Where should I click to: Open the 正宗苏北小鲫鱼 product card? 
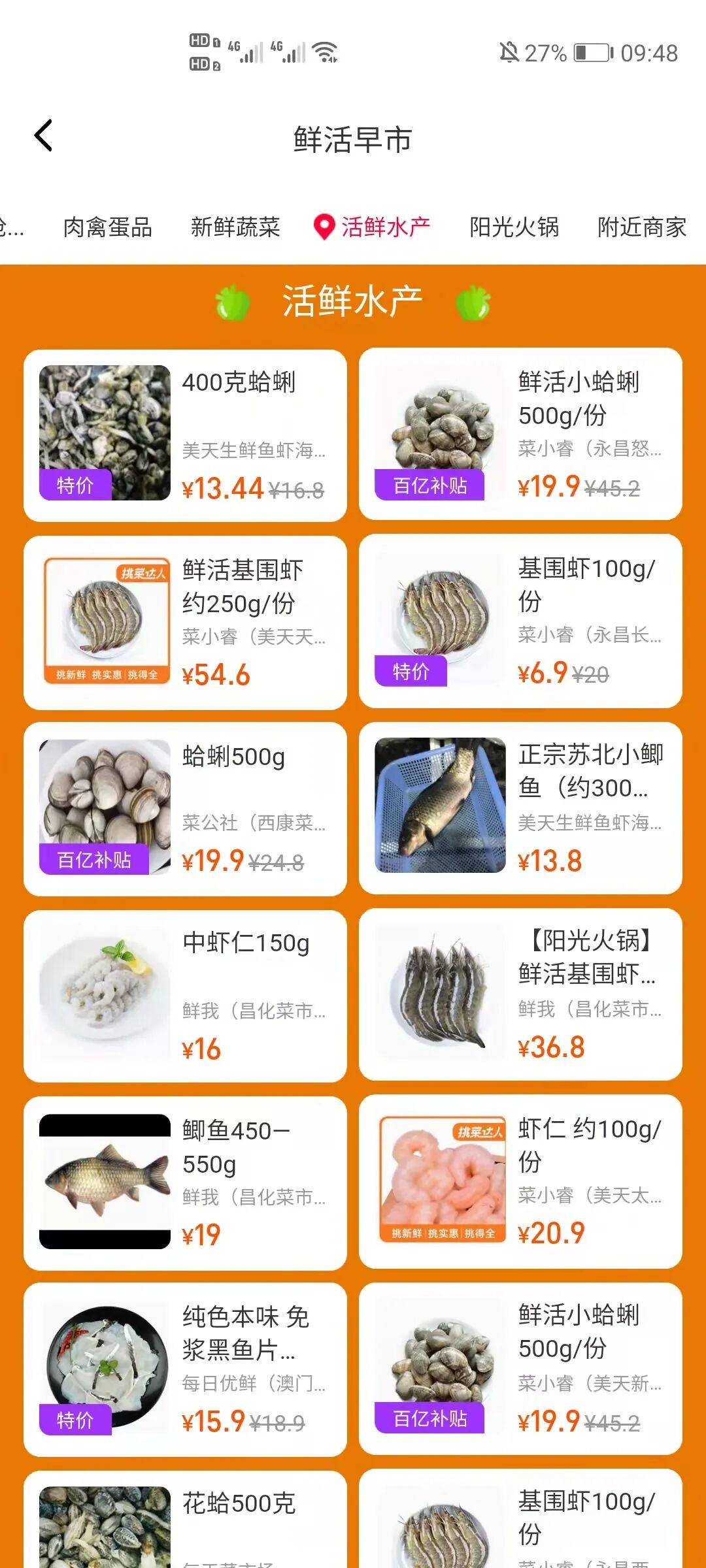(x=520, y=808)
